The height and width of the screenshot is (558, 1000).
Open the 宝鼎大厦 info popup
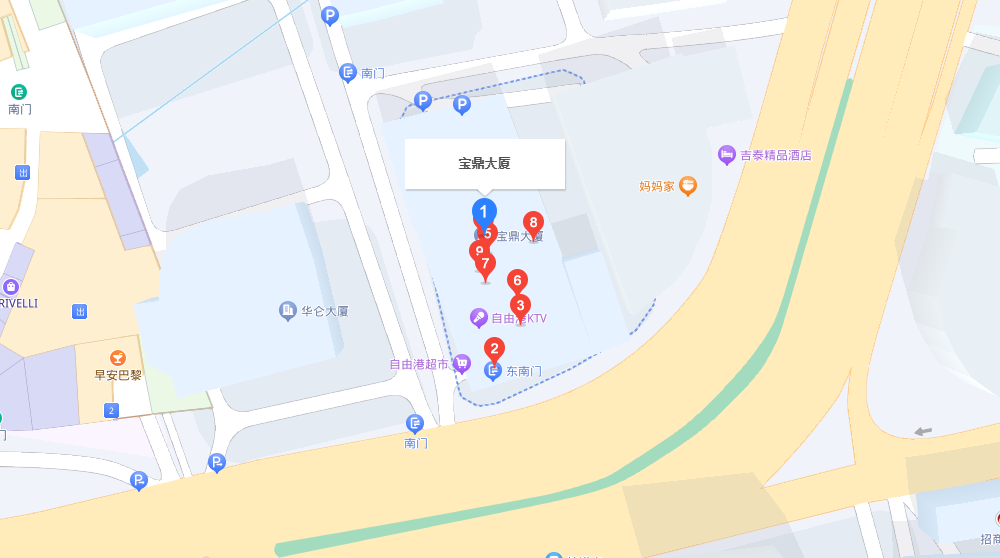click(x=485, y=164)
